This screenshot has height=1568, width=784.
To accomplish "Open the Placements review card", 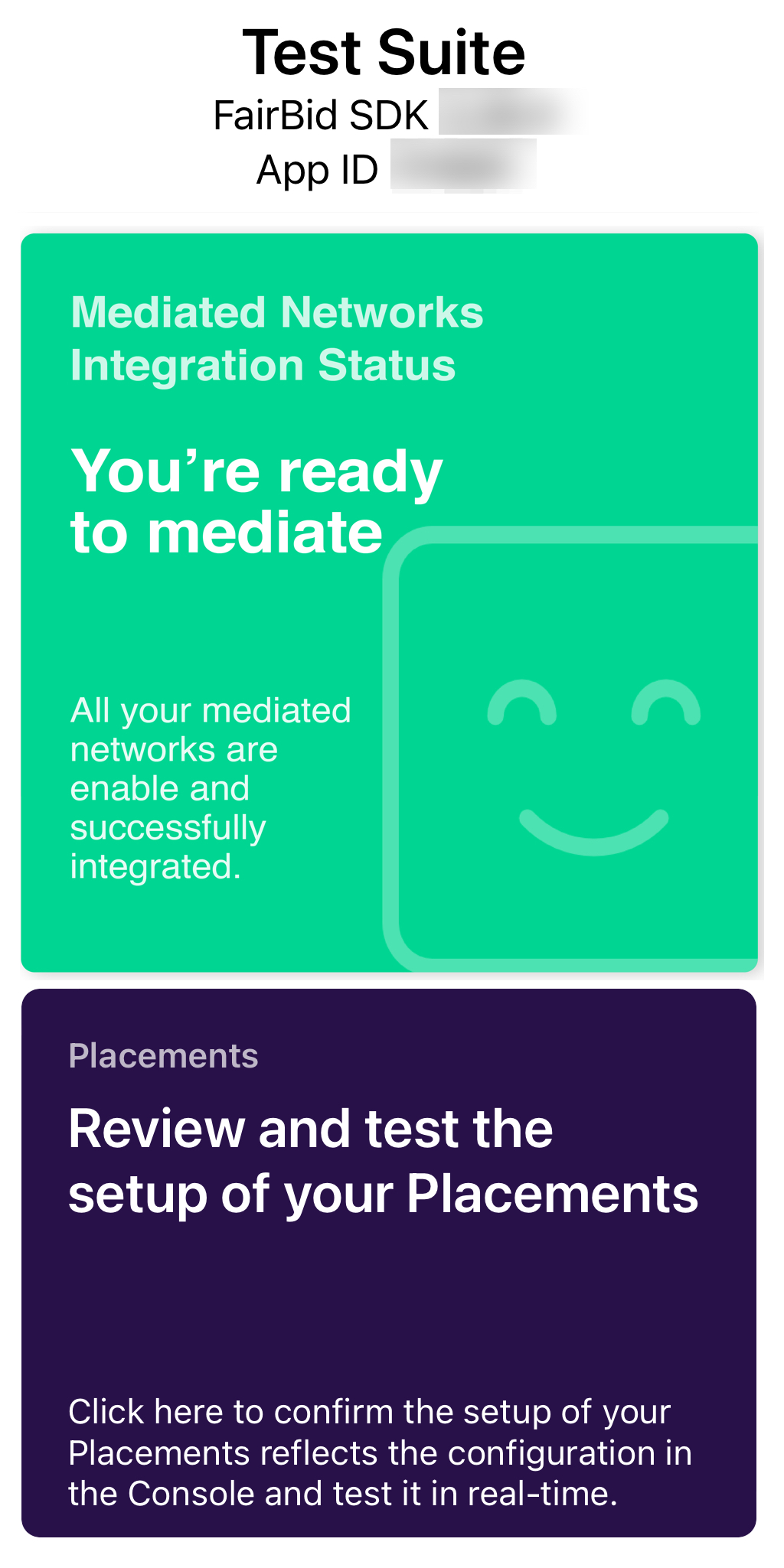I will click(389, 1263).
